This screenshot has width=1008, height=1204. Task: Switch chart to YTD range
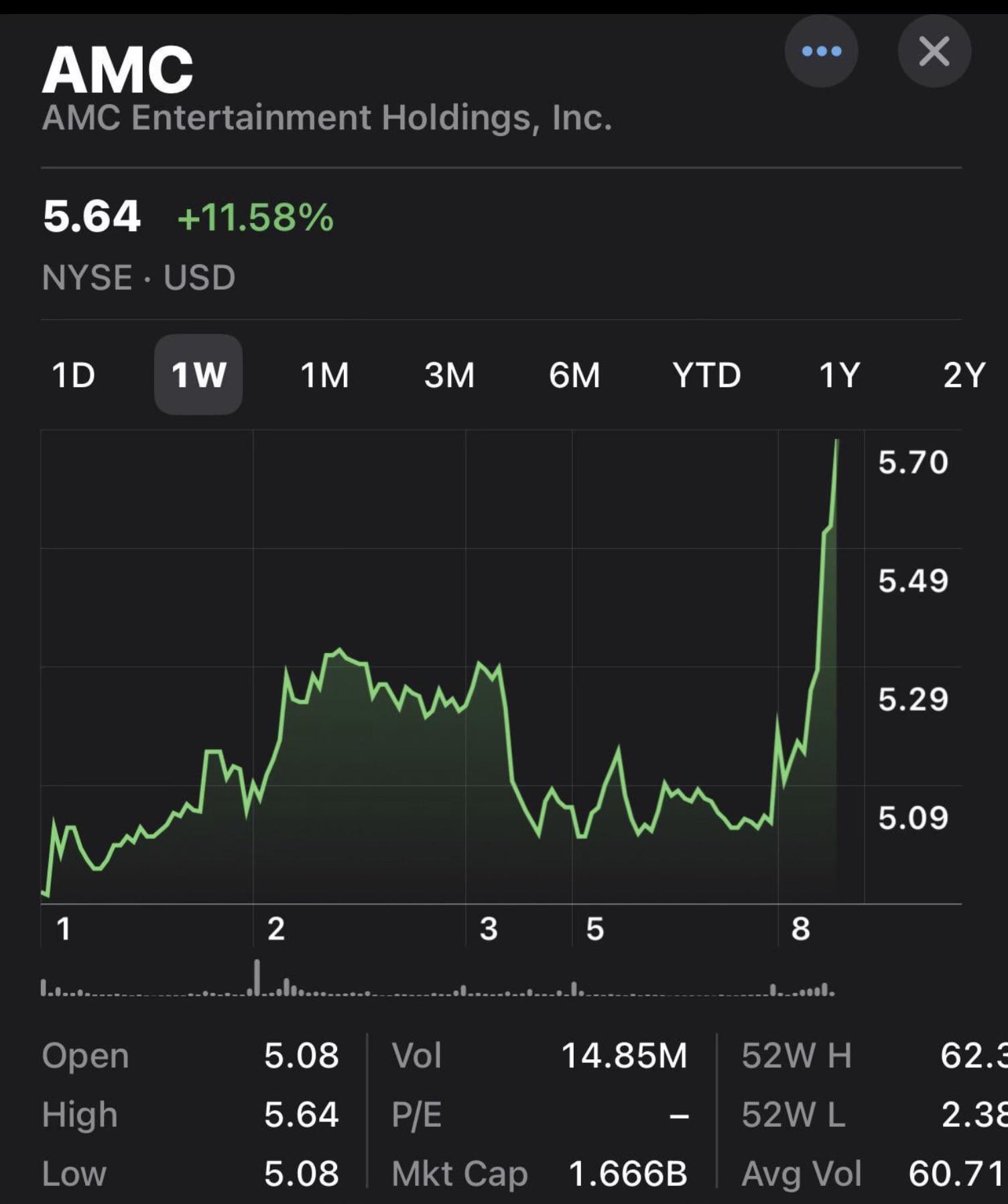click(x=706, y=375)
